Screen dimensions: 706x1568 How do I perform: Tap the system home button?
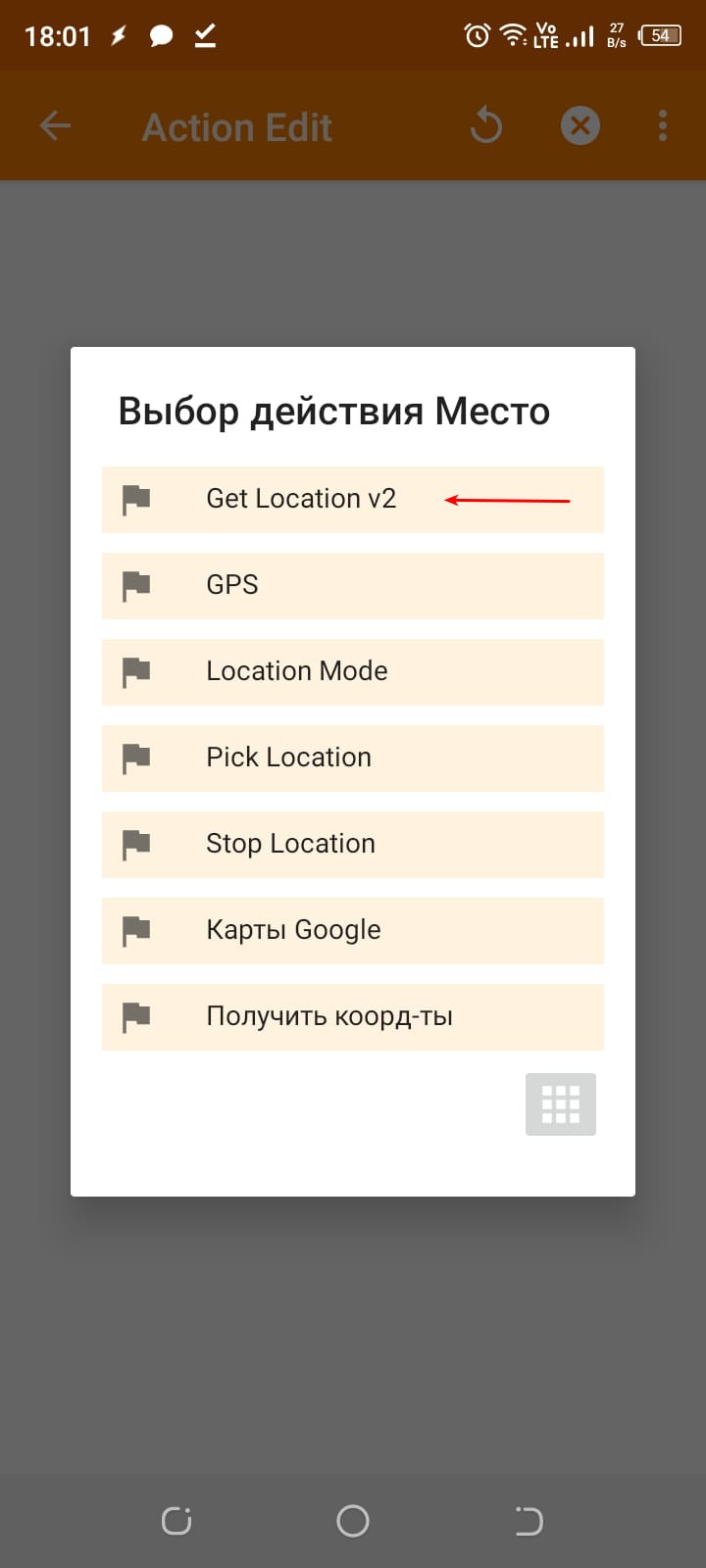tap(353, 1521)
